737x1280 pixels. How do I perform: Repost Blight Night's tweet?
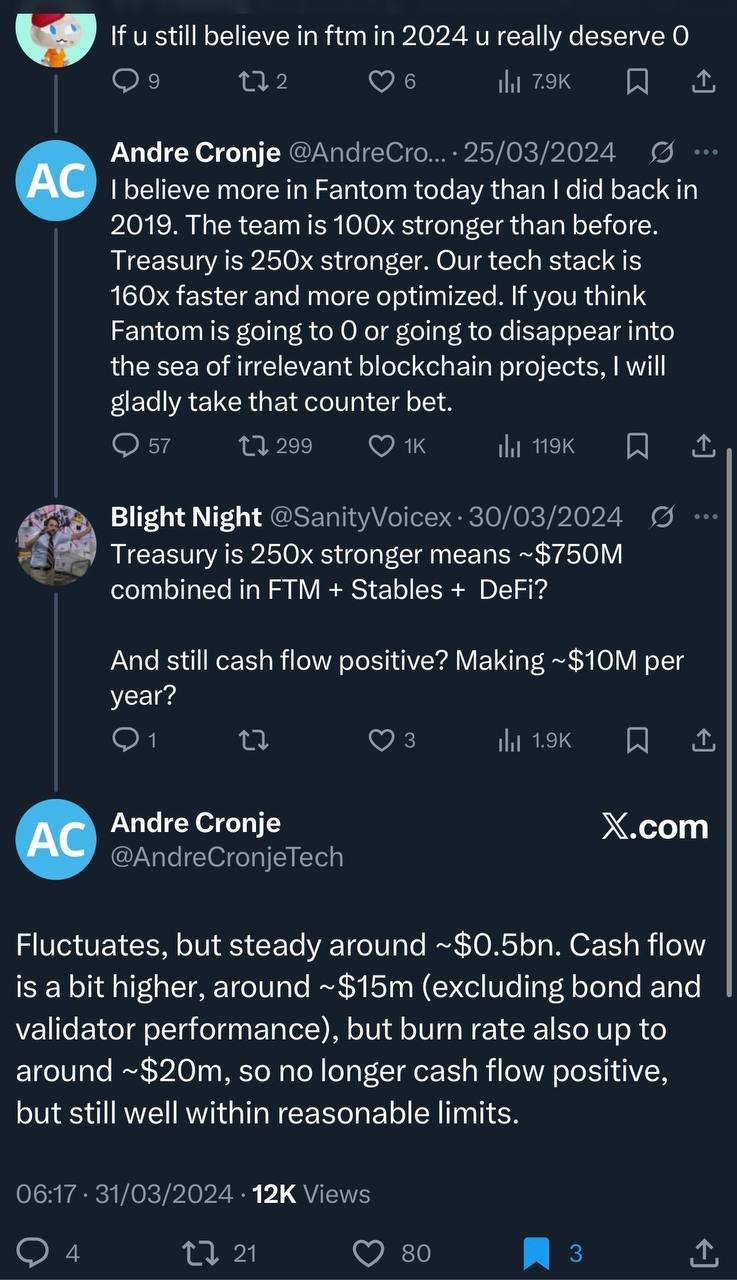coord(254,740)
